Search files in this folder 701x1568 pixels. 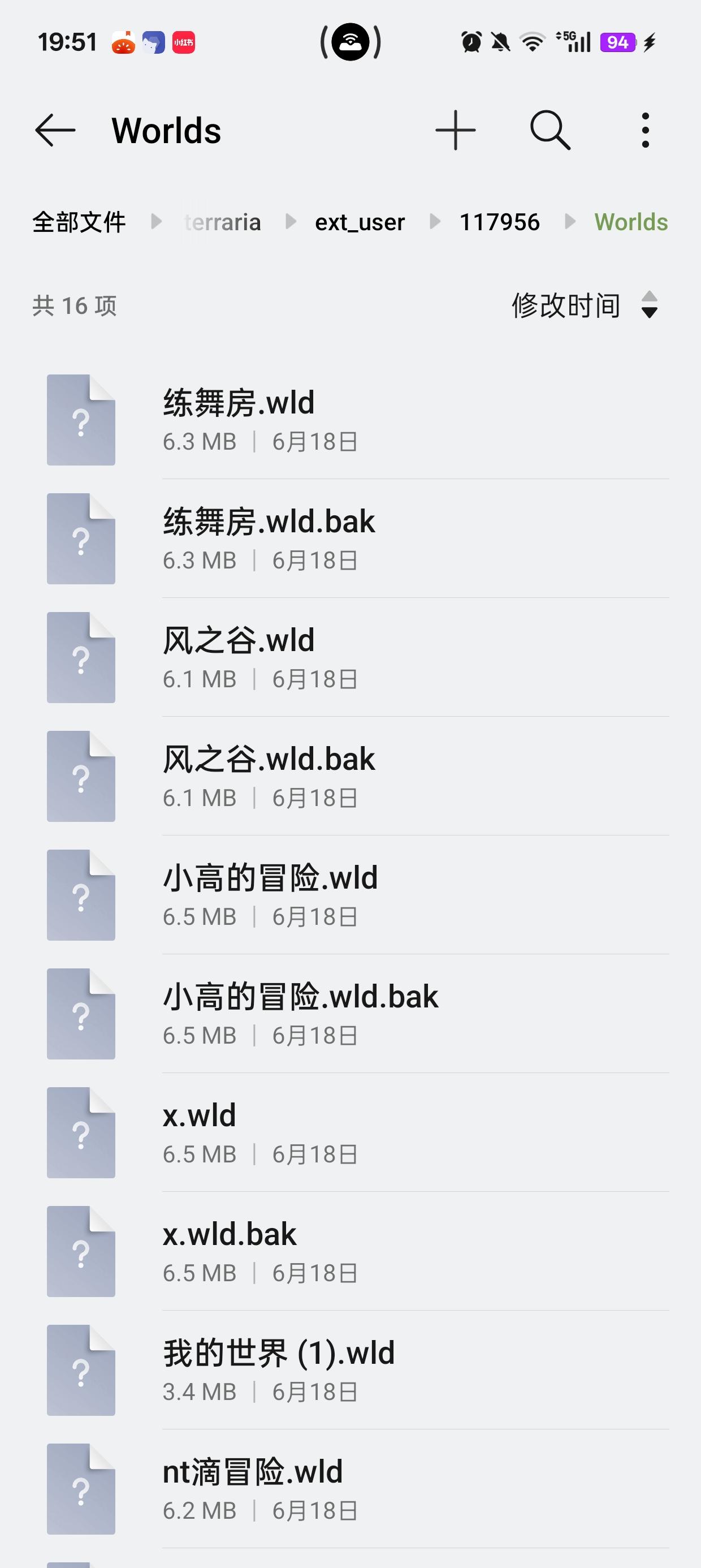coord(550,130)
